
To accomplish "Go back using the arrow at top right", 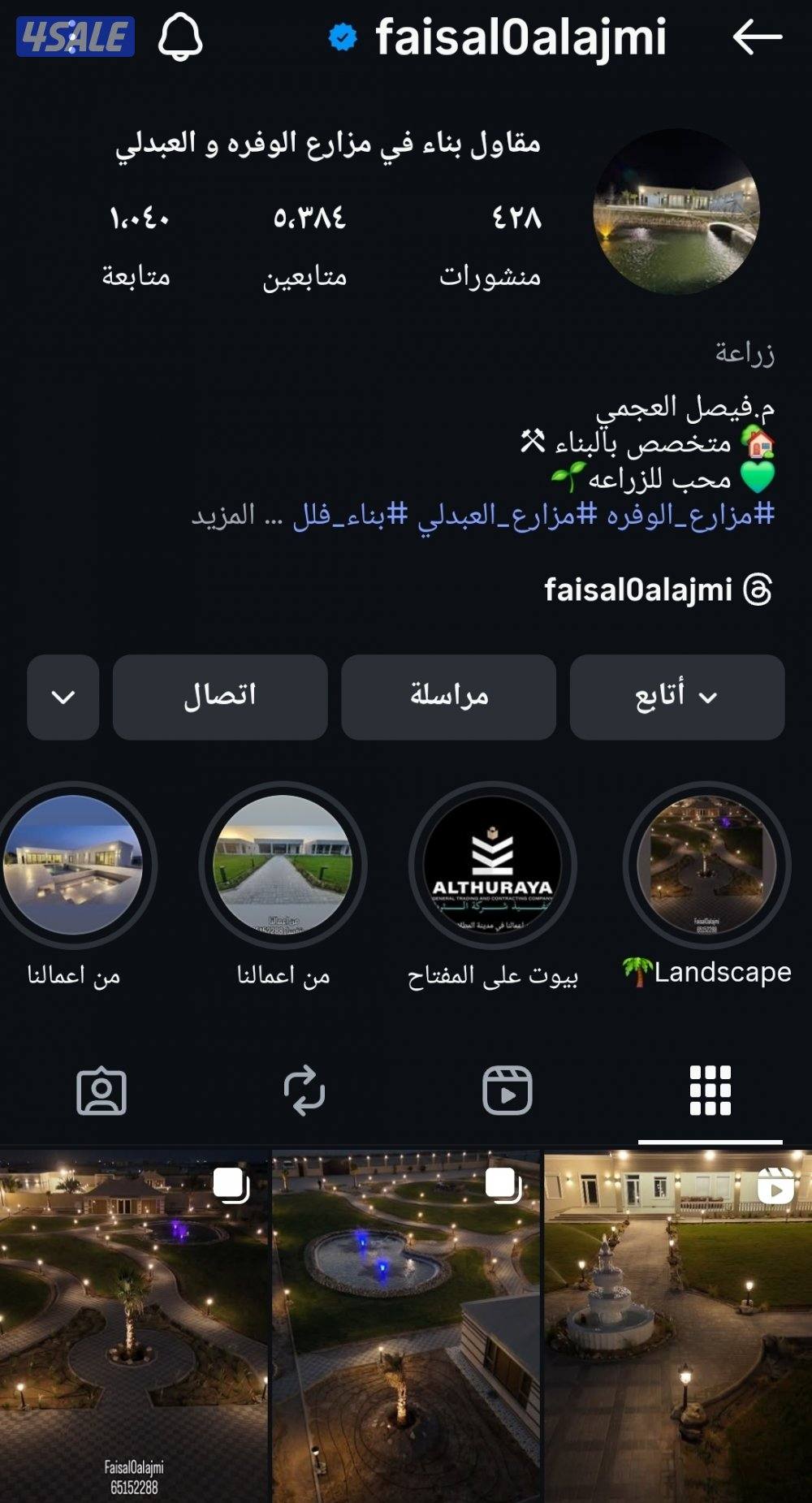I will (759, 37).
